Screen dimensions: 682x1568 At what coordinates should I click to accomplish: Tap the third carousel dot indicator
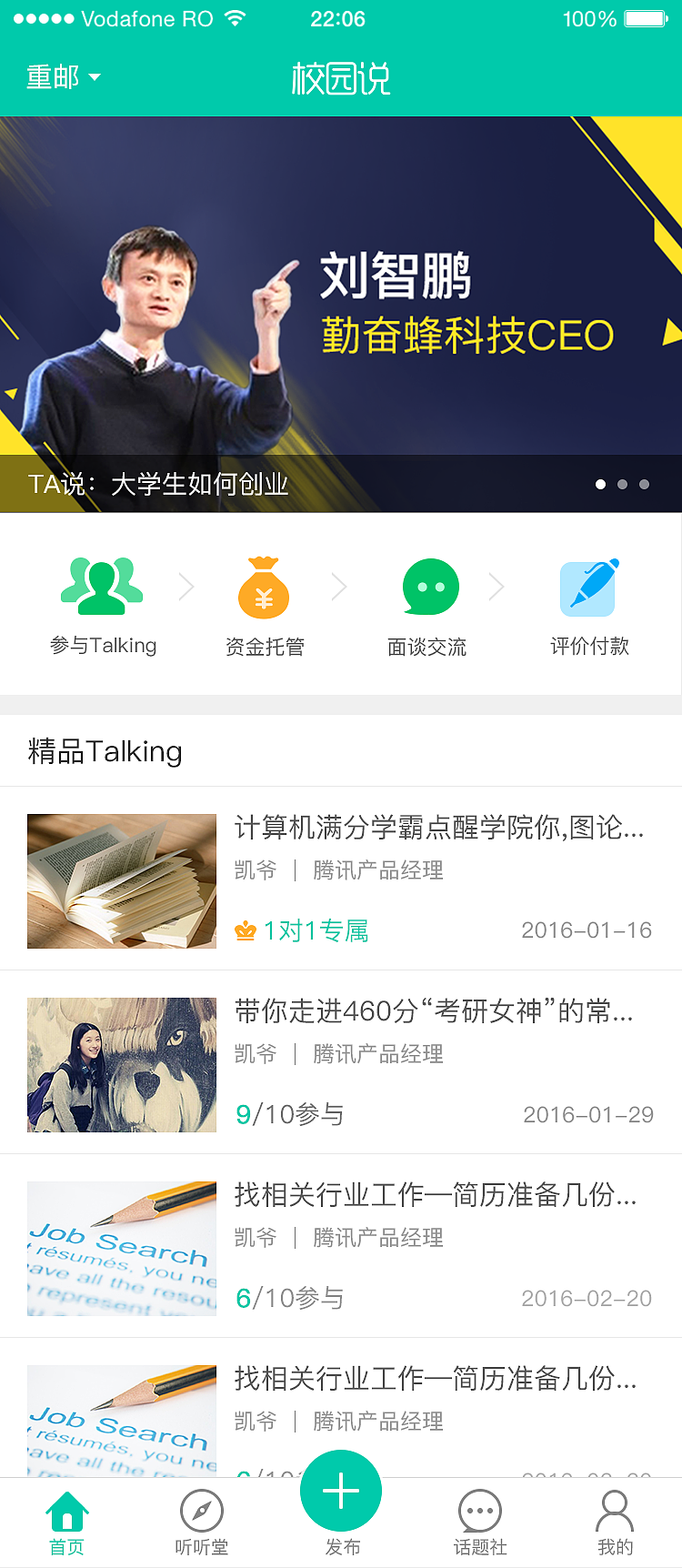point(645,485)
